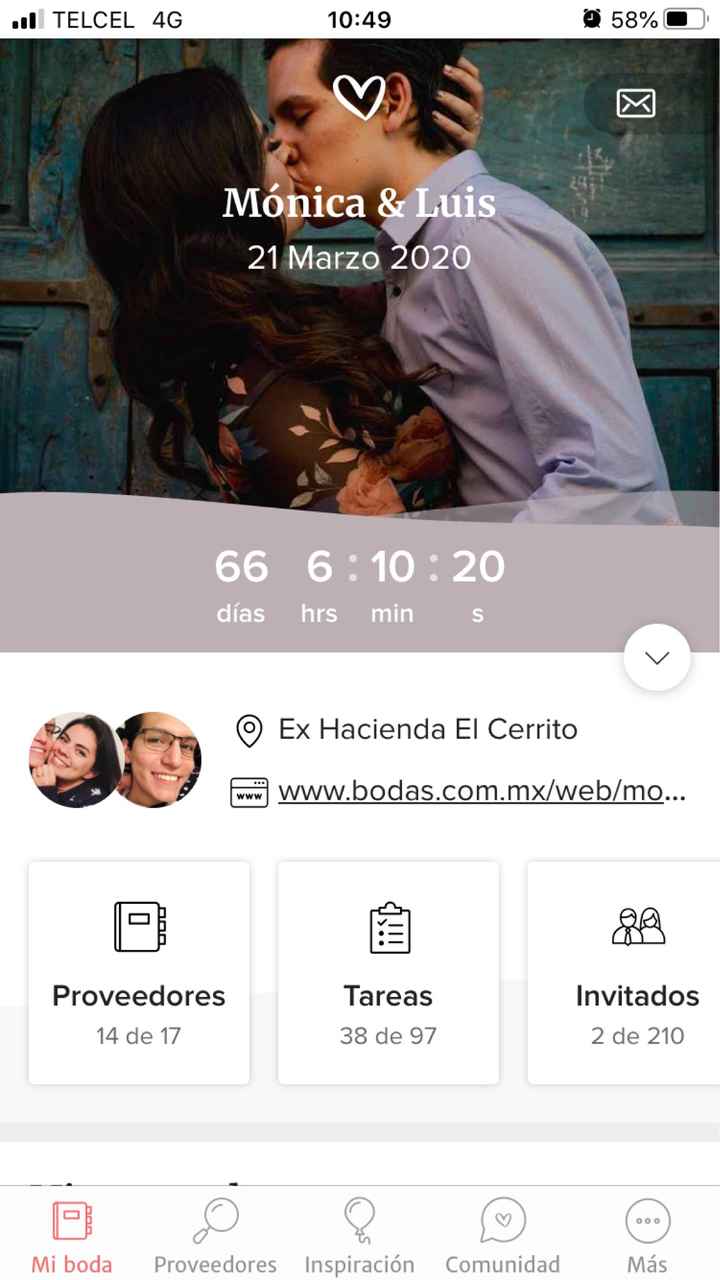Select the location pin icon
Image resolution: width=720 pixels, height=1280 pixels.
247,730
